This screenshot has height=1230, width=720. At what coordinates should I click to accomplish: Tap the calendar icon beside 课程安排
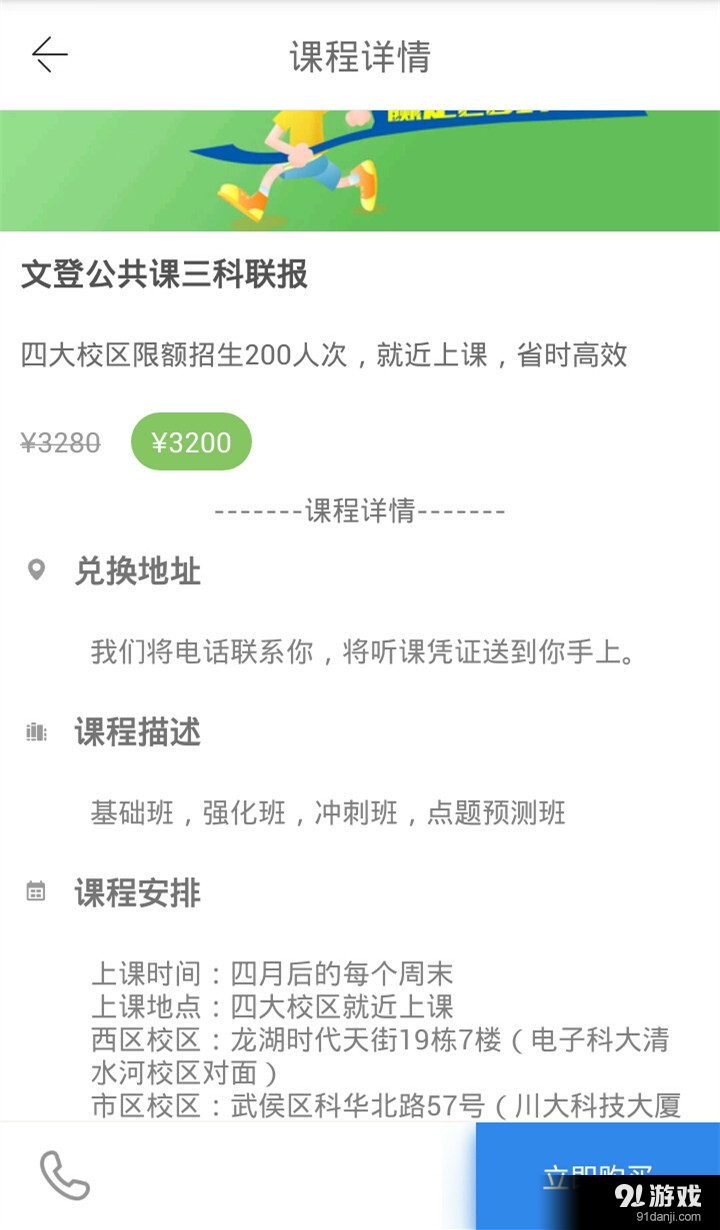(35, 893)
